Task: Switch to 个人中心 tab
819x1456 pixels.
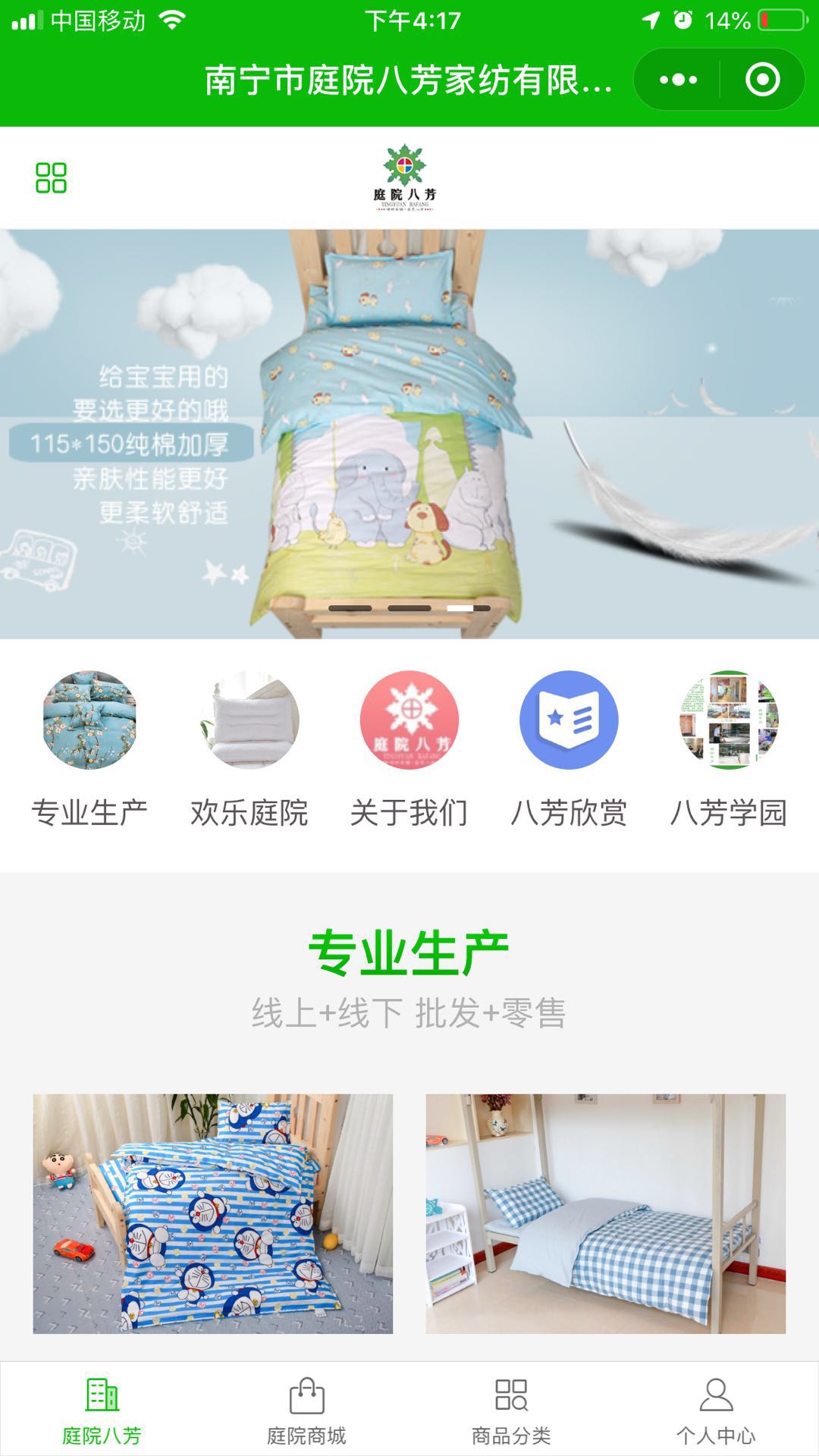Action: coord(716,1410)
